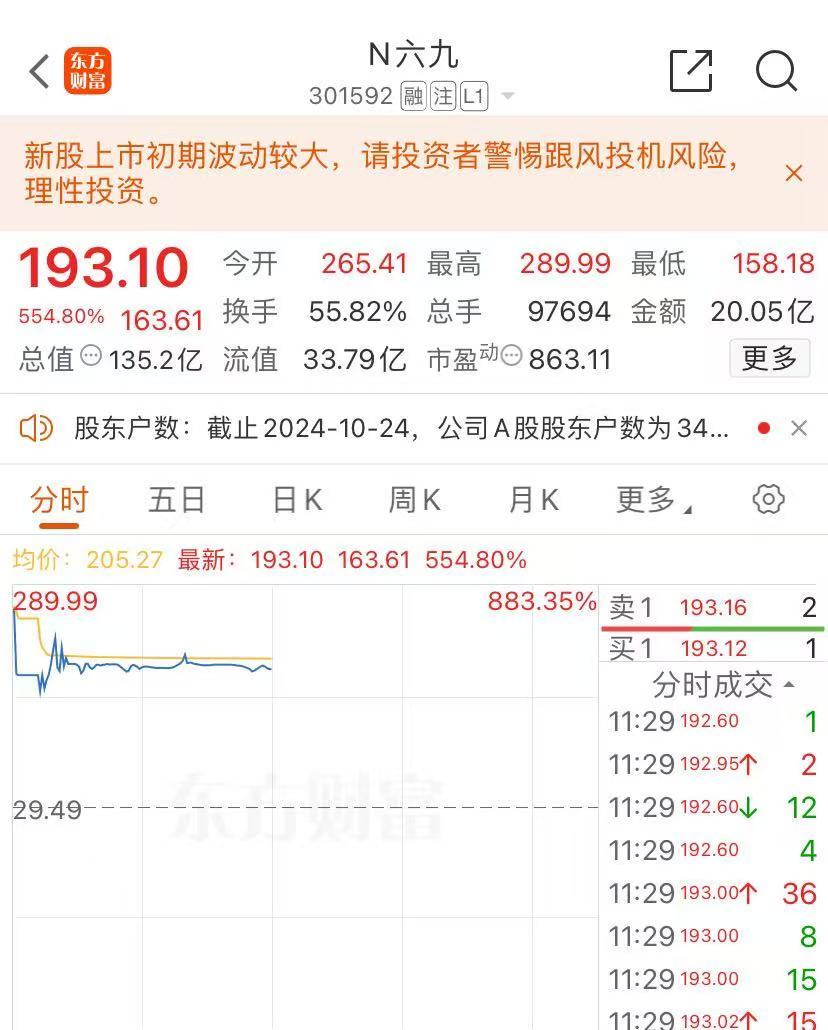828x1030 pixels.
Task: Tap the 更多 button for more quote data
Action: 770,359
